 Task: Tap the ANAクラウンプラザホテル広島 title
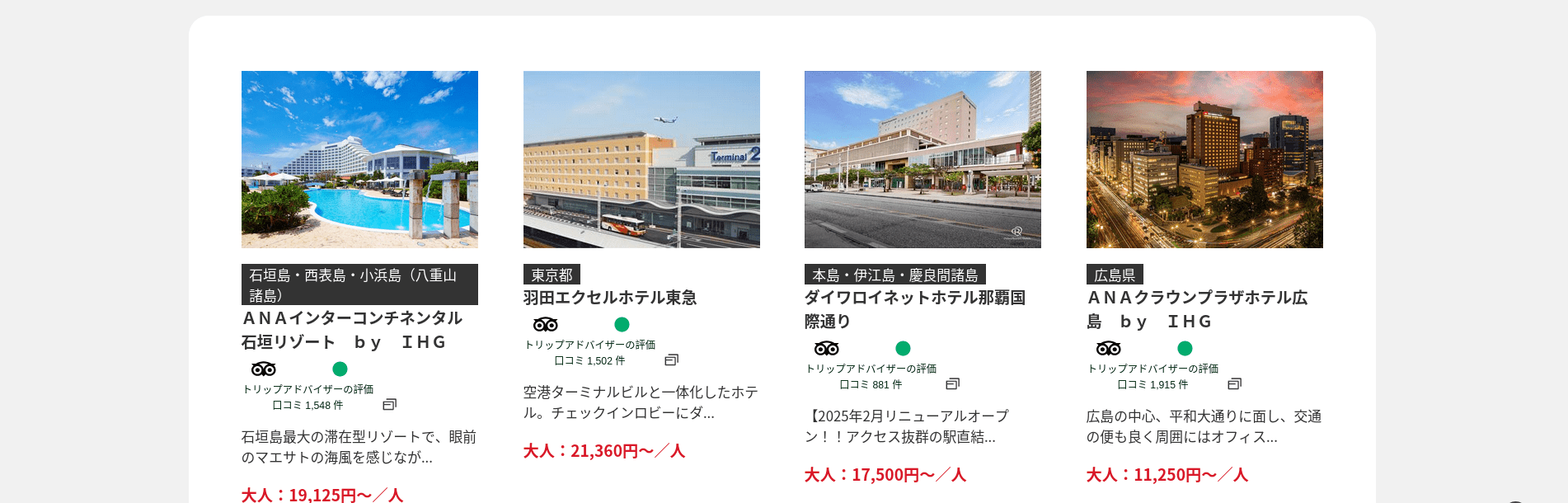[1197, 308]
